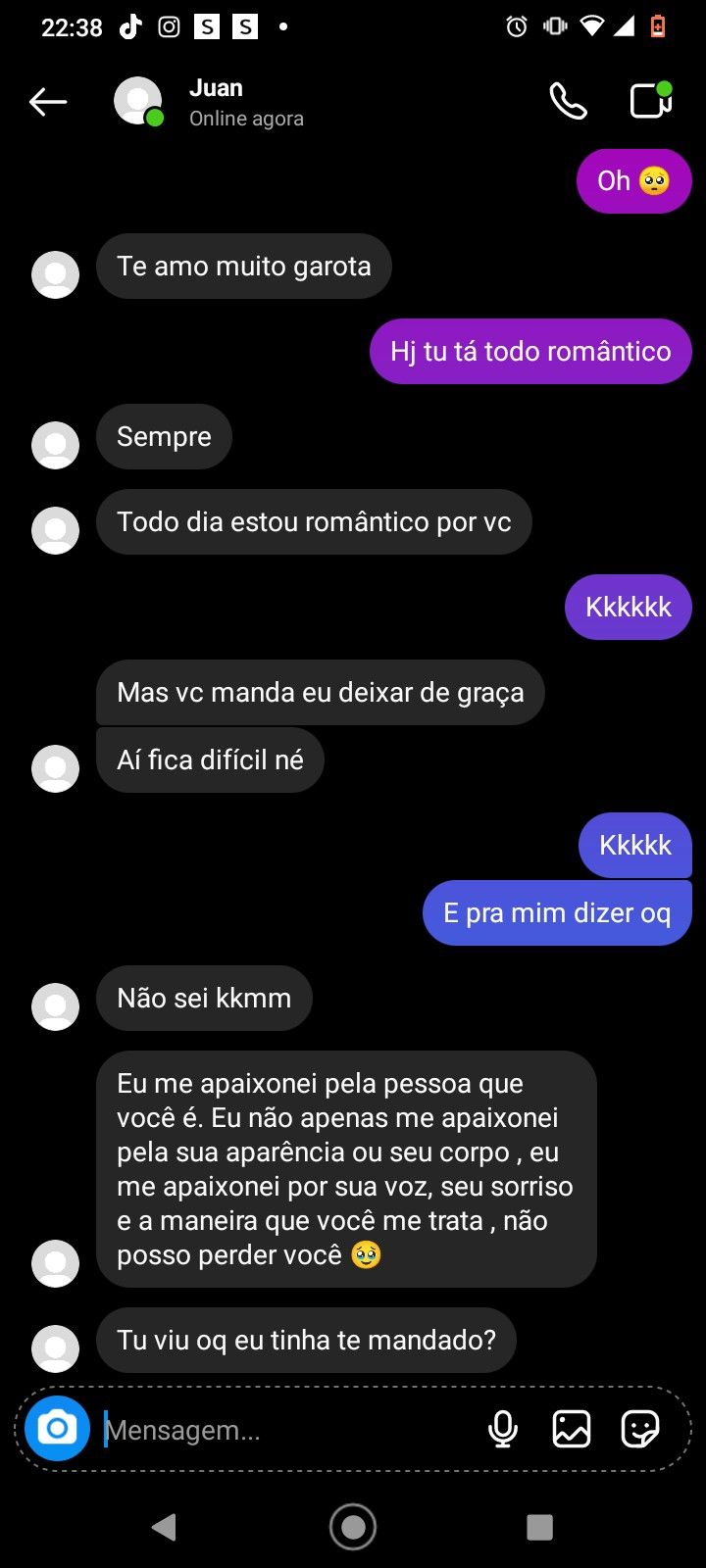706x1568 pixels.
Task: Open the gallery image picker
Action: [572, 1430]
